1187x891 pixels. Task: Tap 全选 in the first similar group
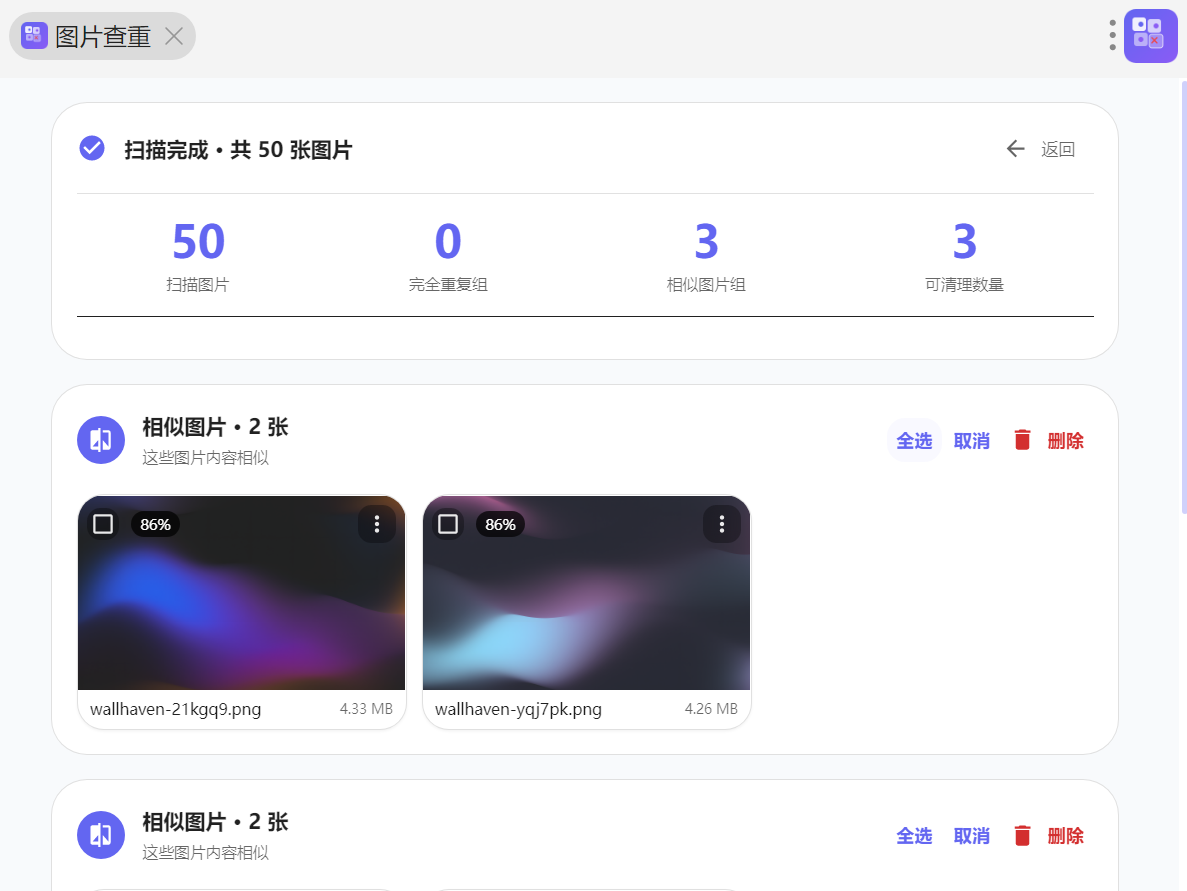[x=914, y=441]
